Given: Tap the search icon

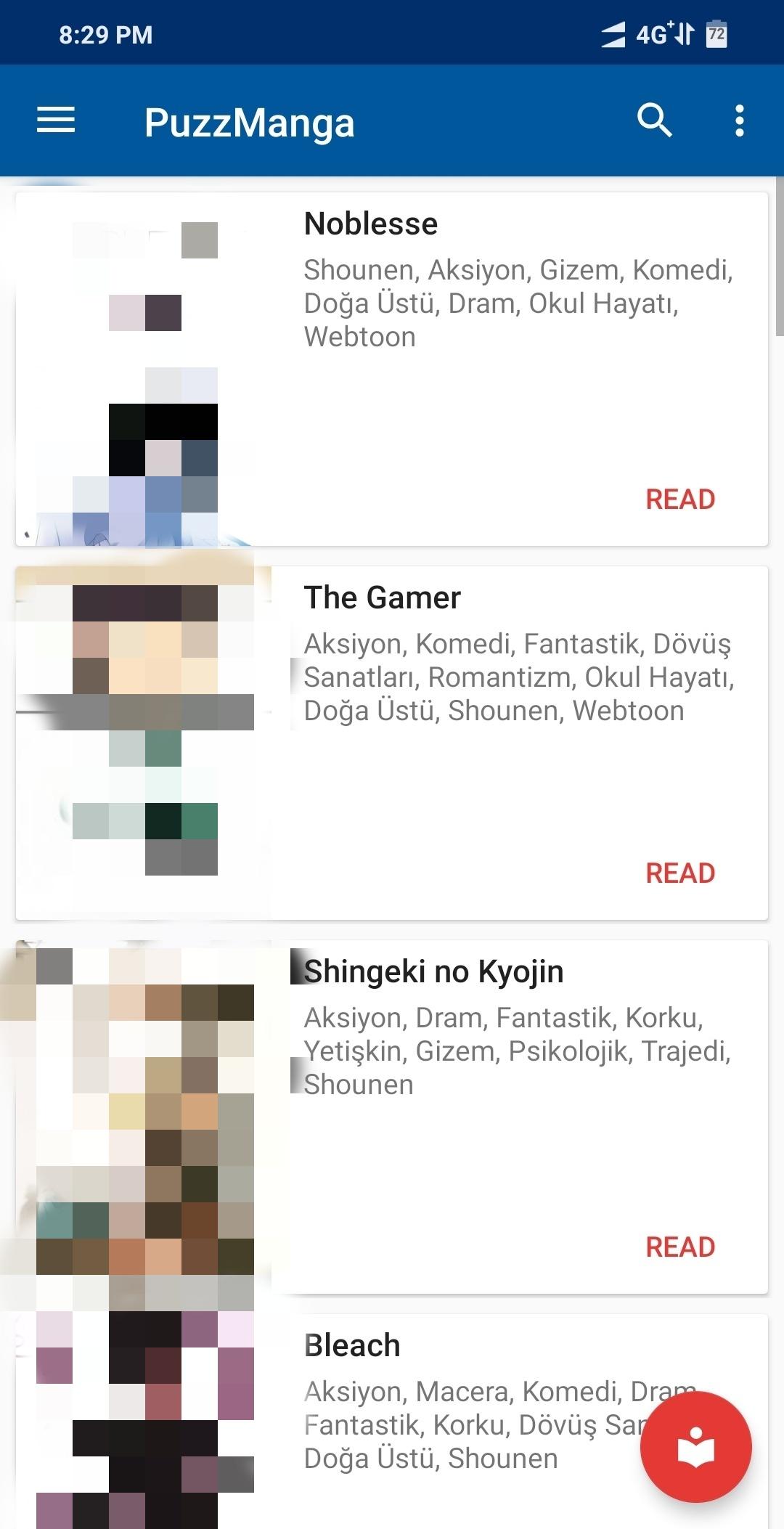Looking at the screenshot, I should 654,121.
